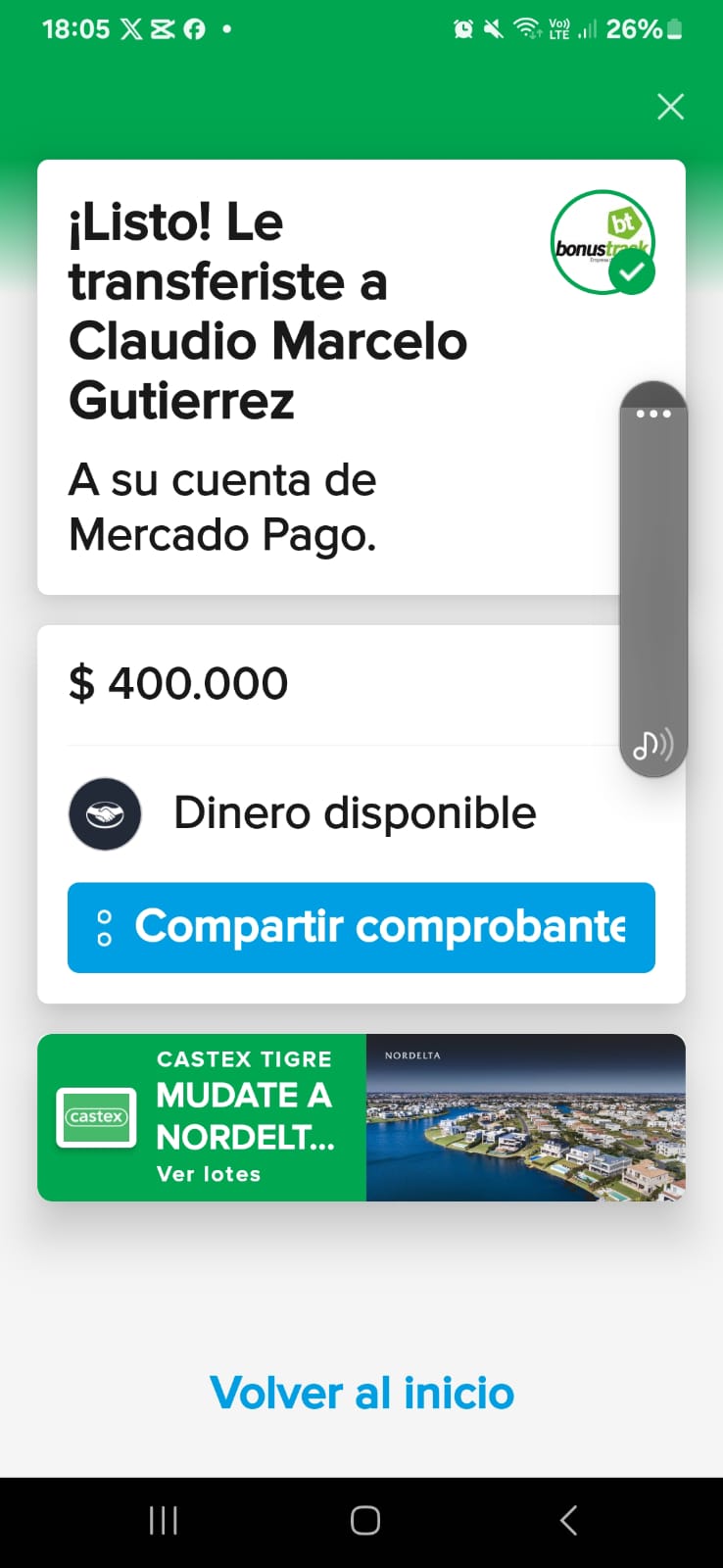The width and height of the screenshot is (723, 1568).
Task: Tap the sound icon on floating panel
Action: 652,745
